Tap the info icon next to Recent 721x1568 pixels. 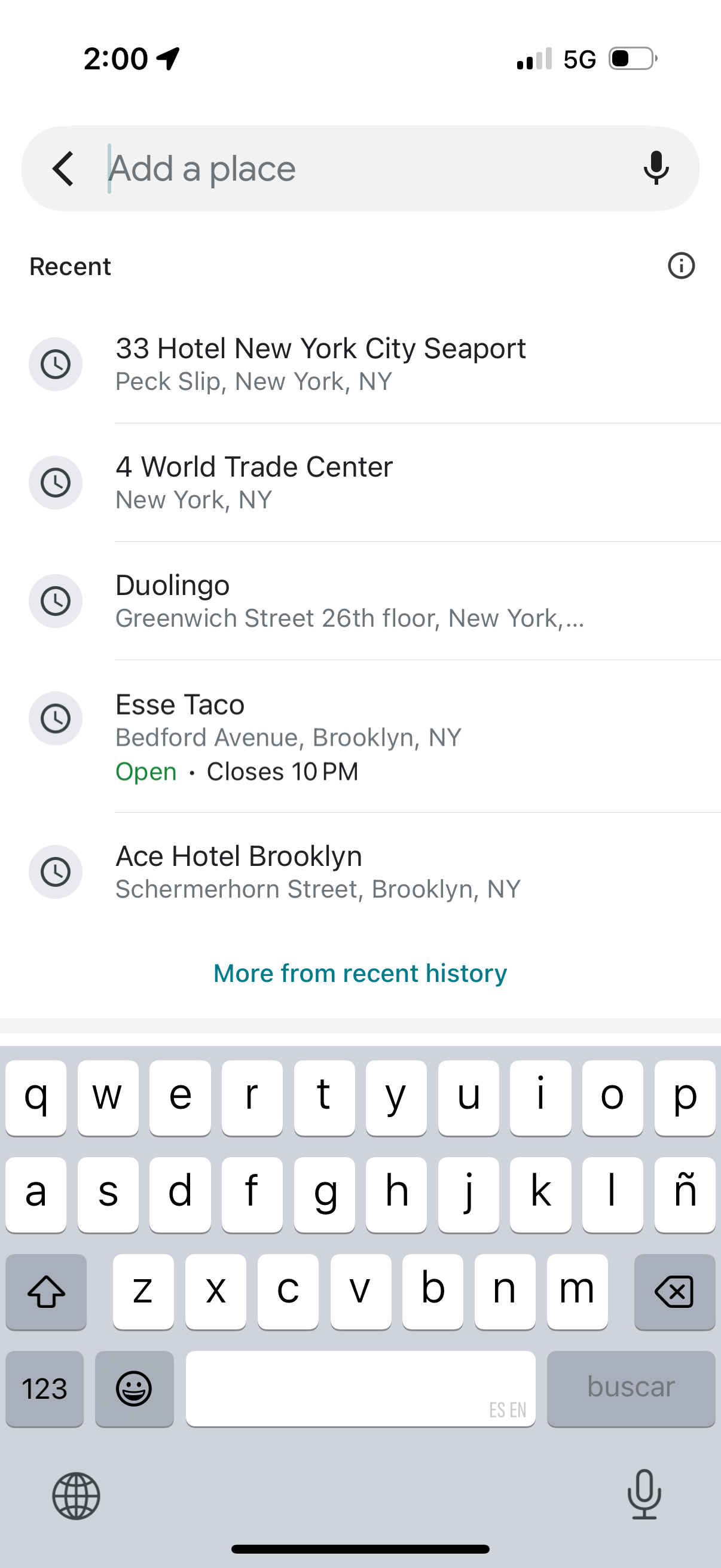click(681, 266)
